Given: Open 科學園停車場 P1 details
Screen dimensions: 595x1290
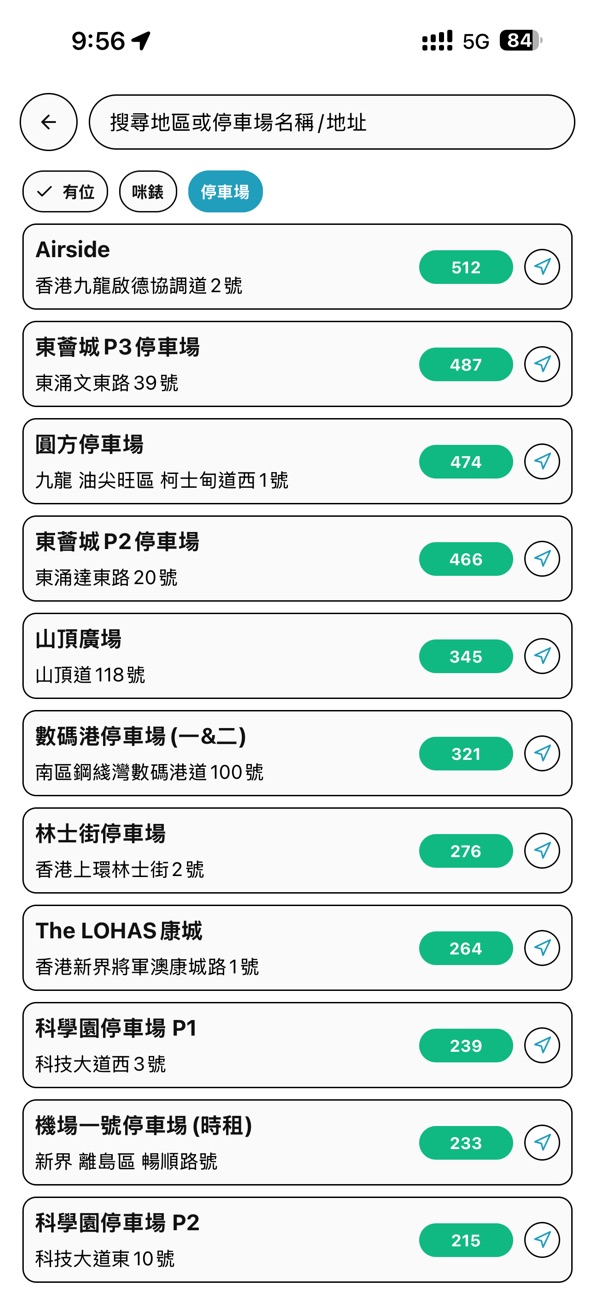Looking at the screenshot, I should pyautogui.click(x=297, y=1045).
